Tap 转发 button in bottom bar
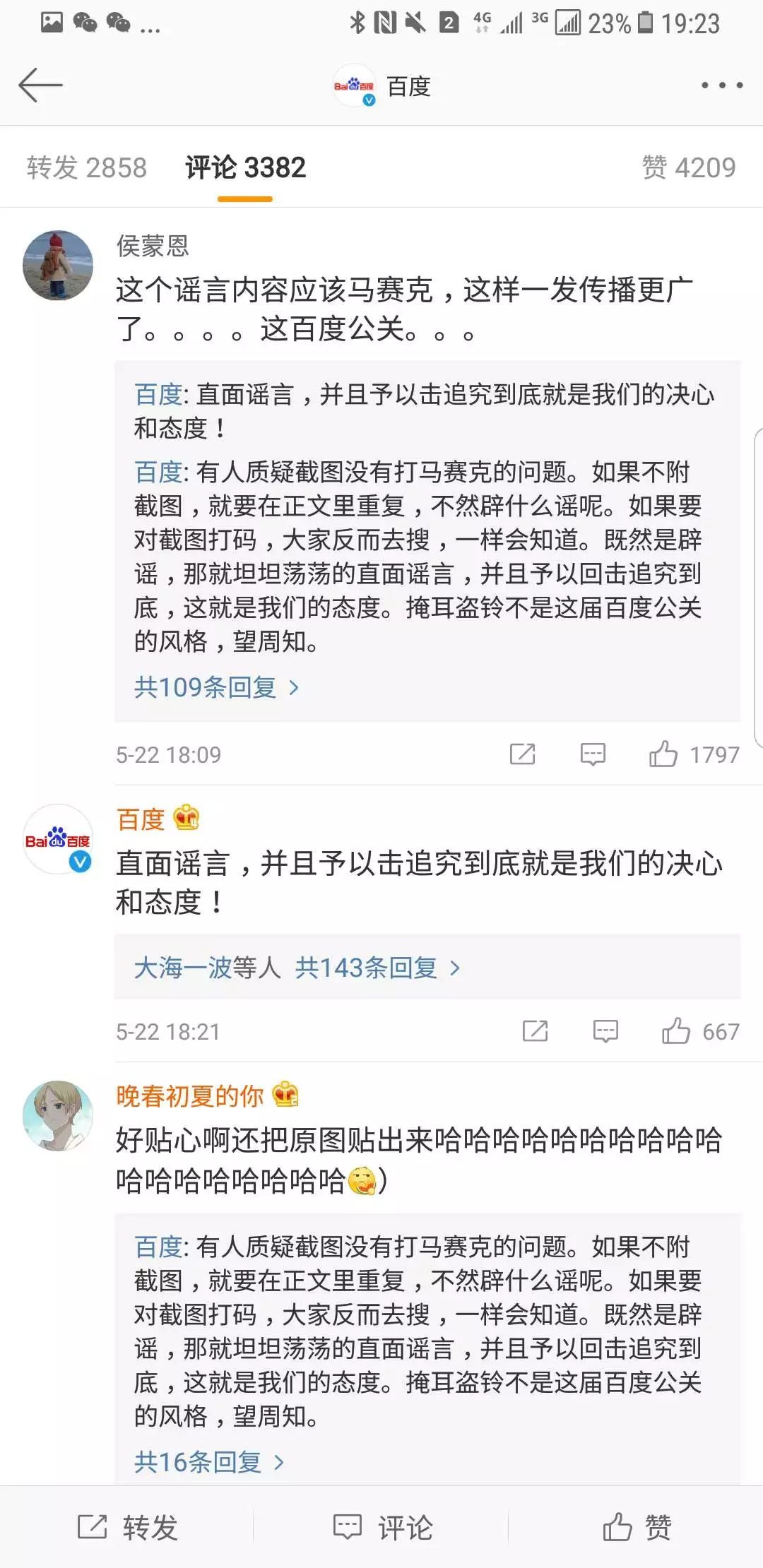This screenshot has height=1568, width=763. [127, 1528]
